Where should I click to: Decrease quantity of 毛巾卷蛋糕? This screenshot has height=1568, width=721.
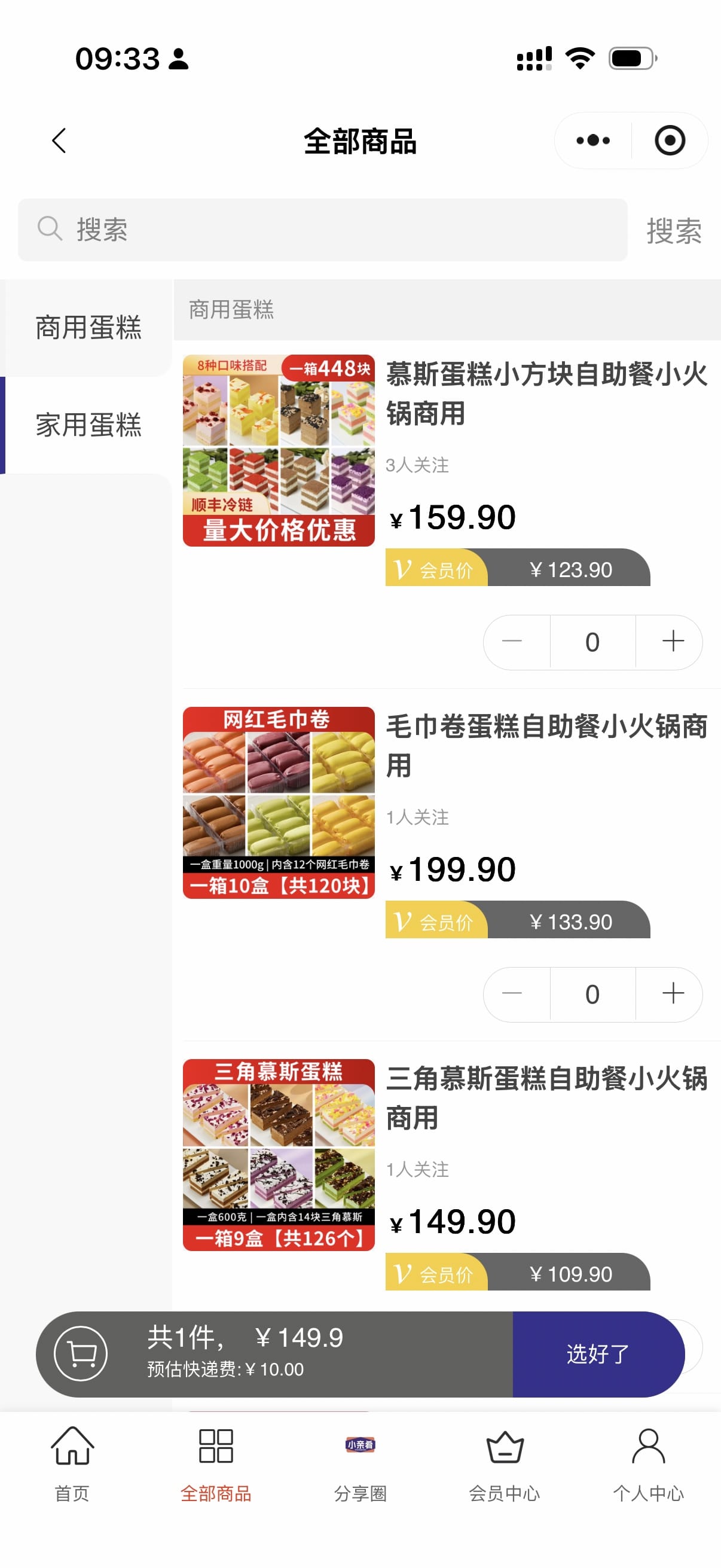point(512,993)
